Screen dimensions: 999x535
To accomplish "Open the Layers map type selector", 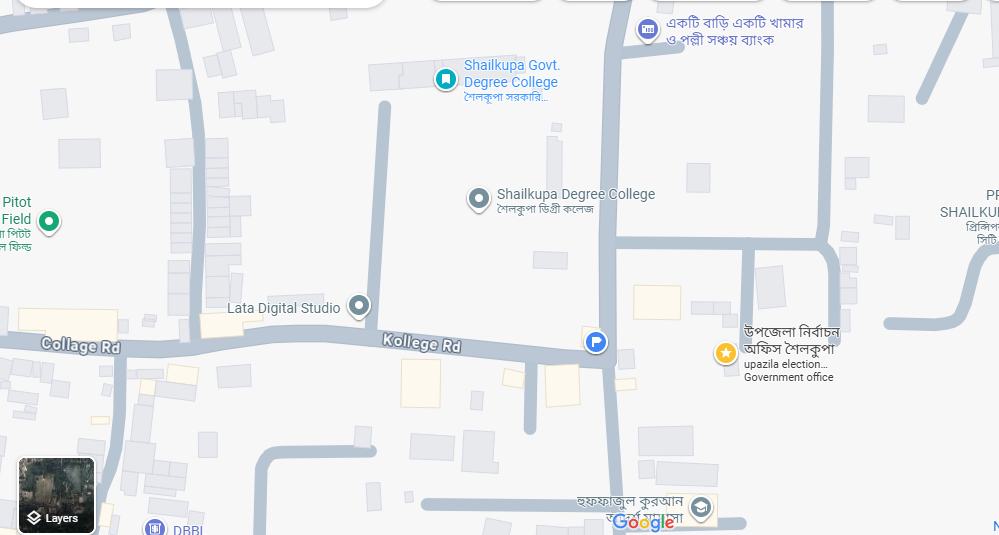I will tap(56, 495).
